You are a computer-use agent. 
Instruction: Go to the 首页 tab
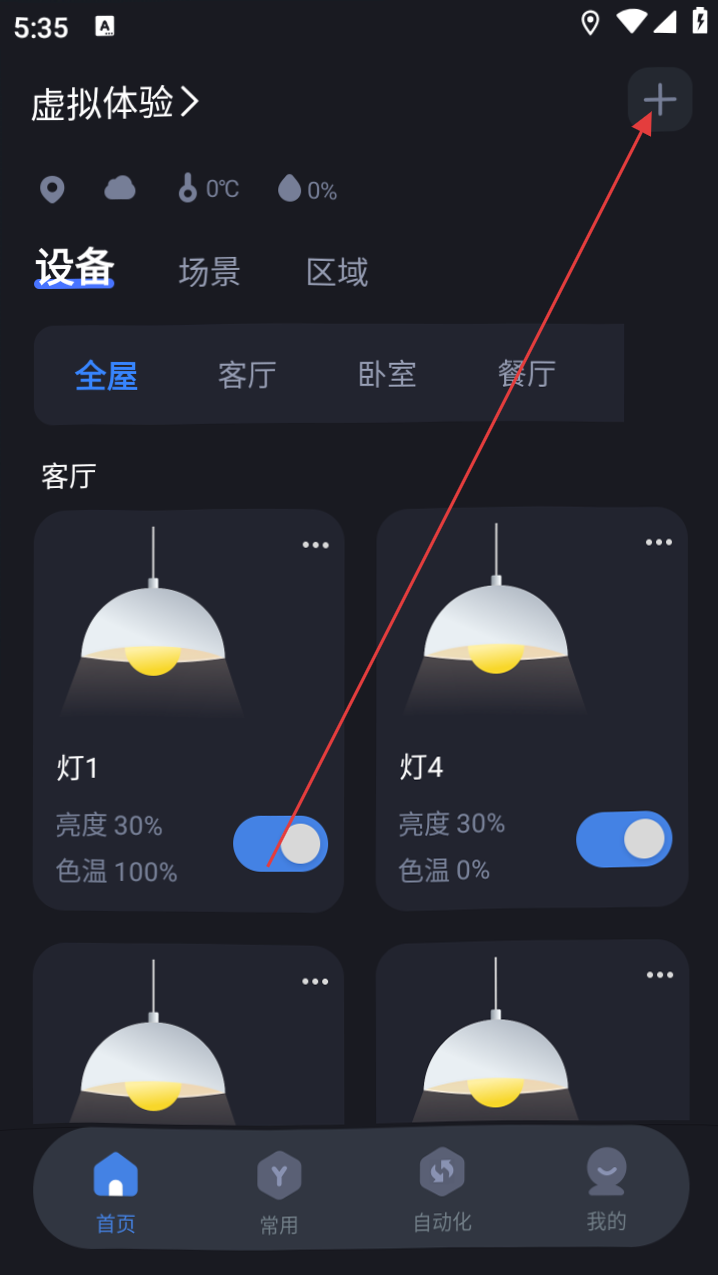(116, 1190)
